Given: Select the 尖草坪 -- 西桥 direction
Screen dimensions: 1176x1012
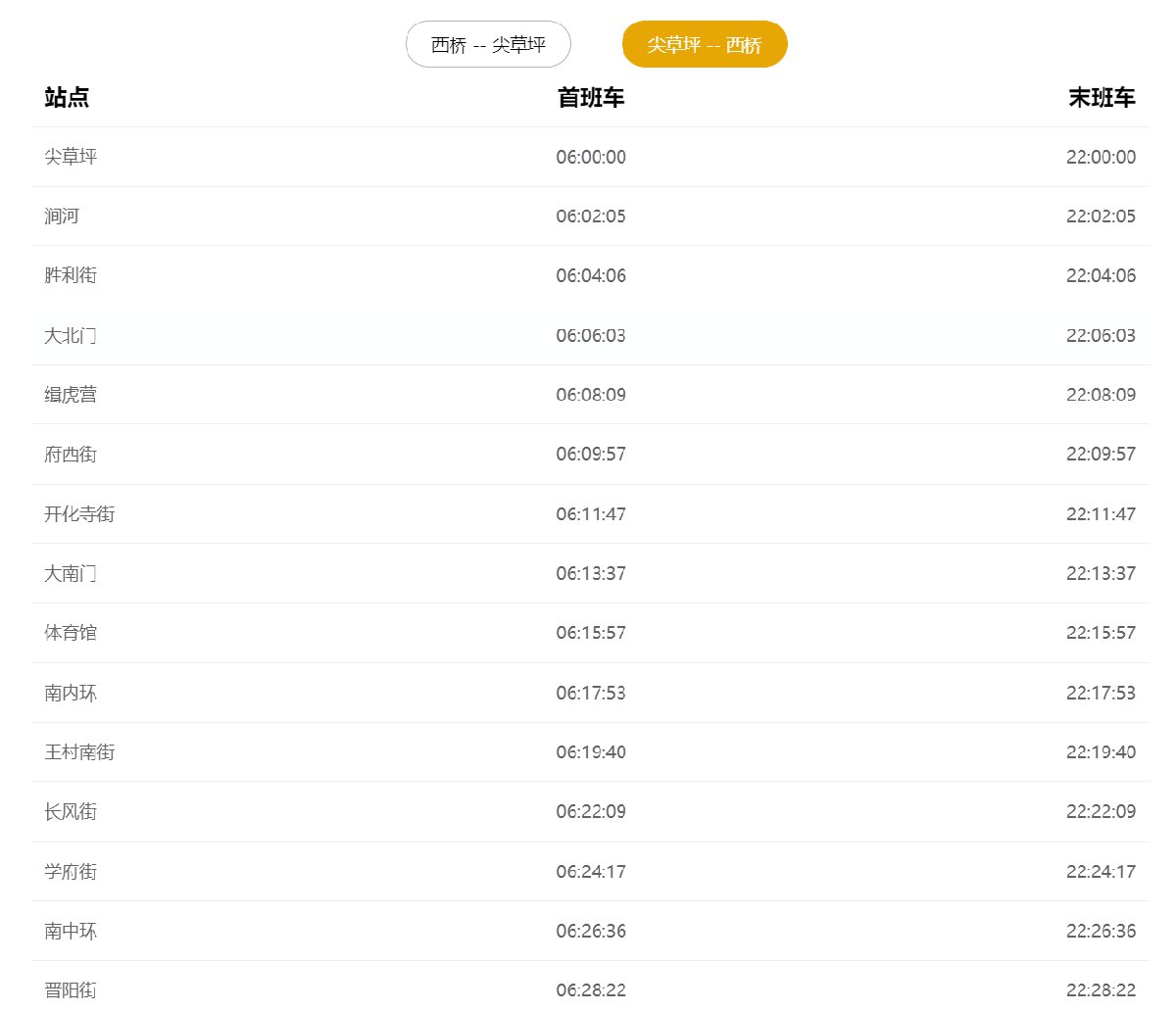Looking at the screenshot, I should (x=704, y=45).
